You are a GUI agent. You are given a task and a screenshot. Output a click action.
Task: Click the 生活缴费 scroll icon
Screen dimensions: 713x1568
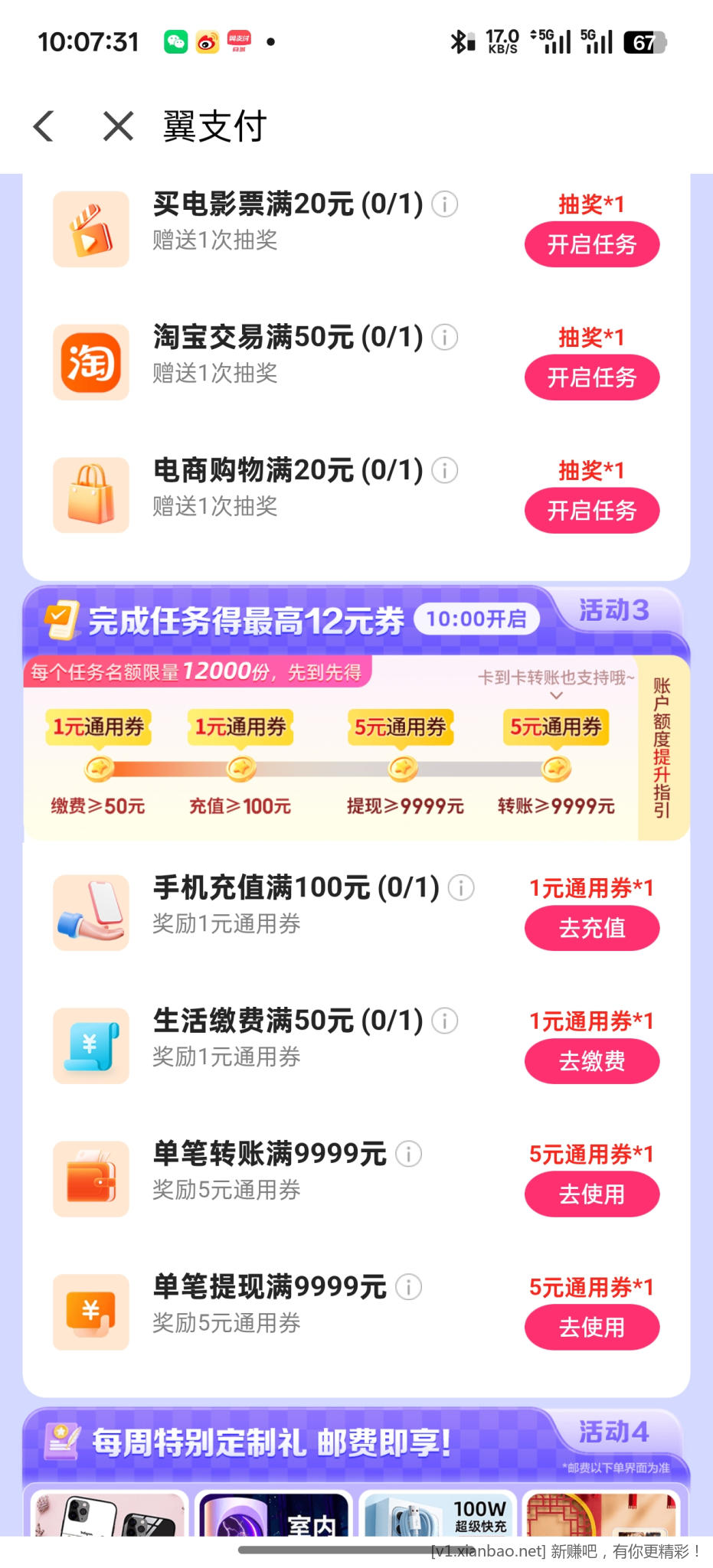90,1045
